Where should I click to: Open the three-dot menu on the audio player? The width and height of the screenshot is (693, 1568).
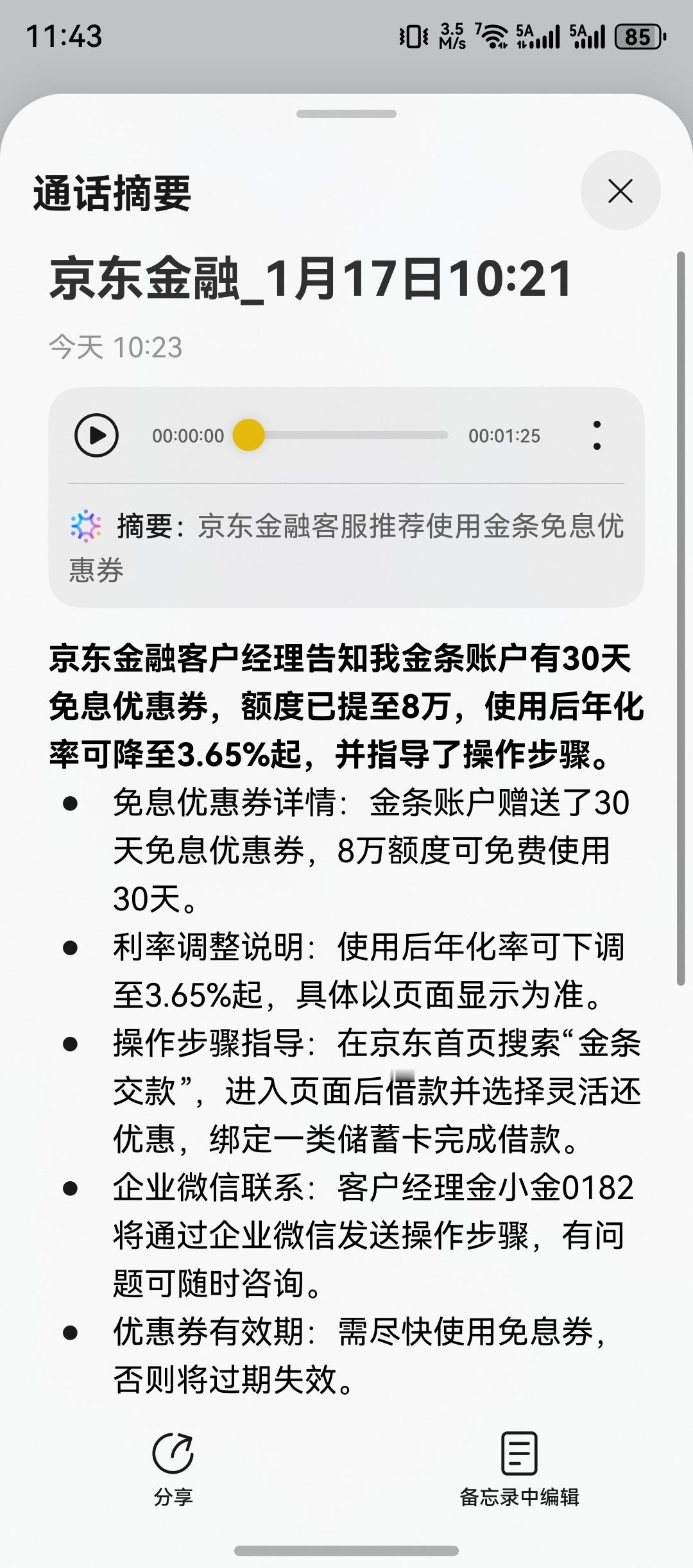(595, 435)
